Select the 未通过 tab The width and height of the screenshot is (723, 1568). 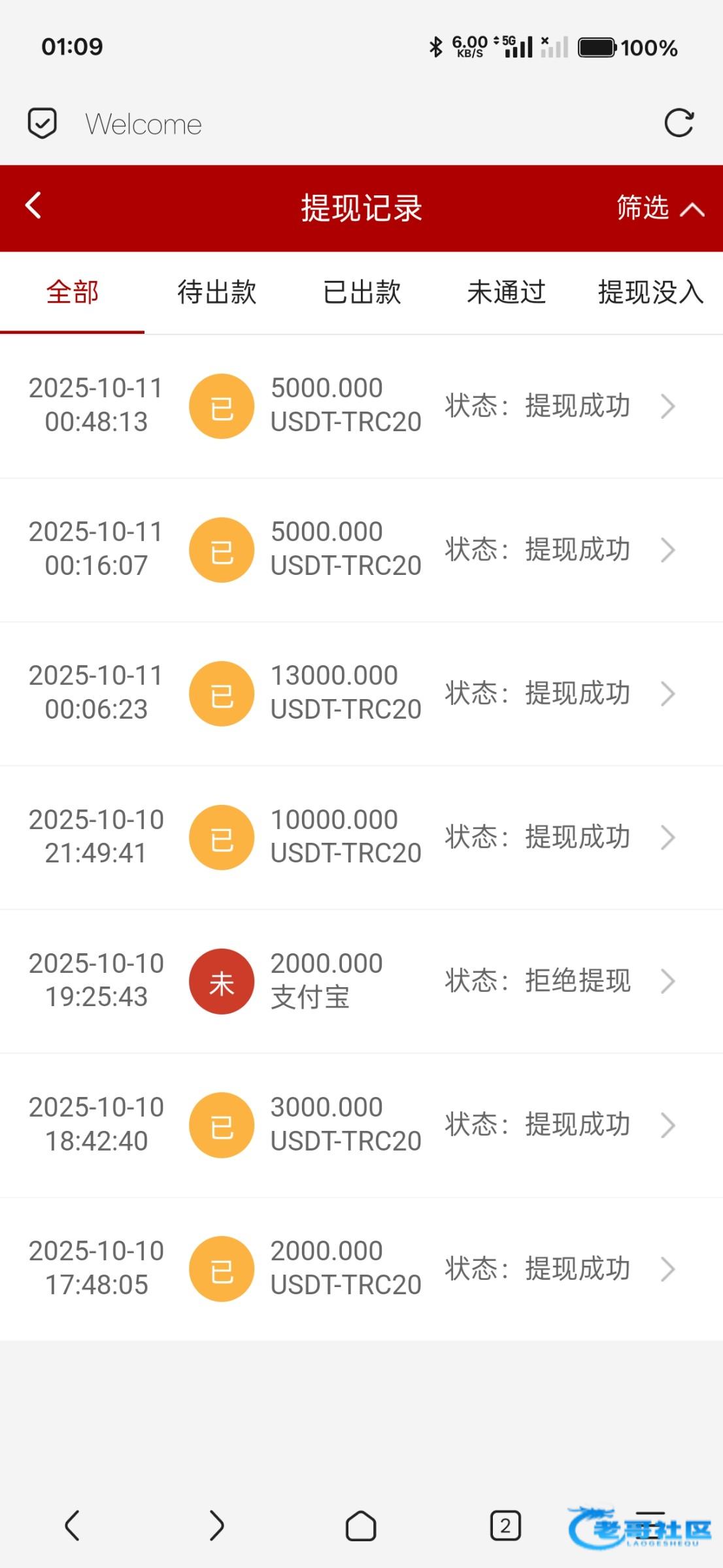tap(506, 292)
